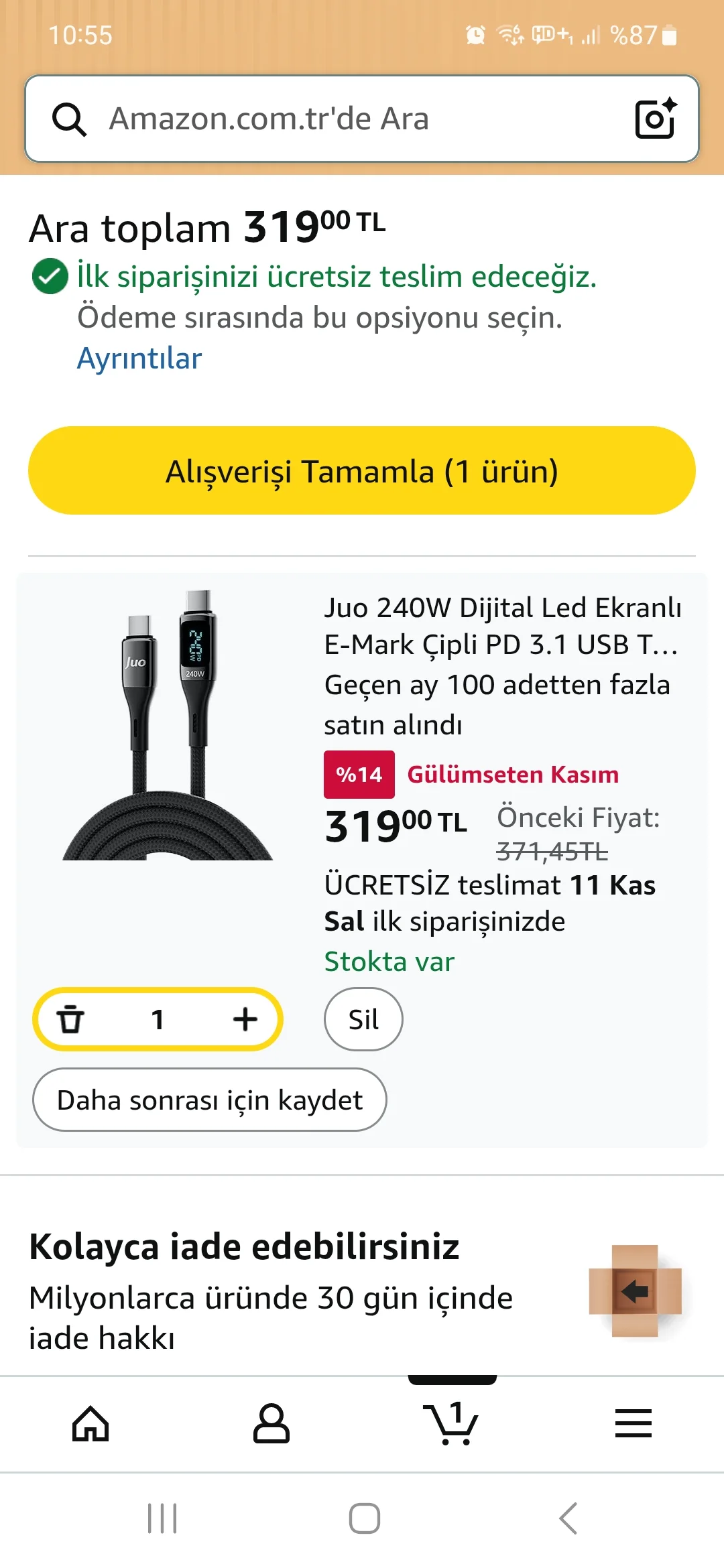This screenshot has height=1568, width=724.
Task: Open the Juo 240W cable product image
Action: click(168, 724)
